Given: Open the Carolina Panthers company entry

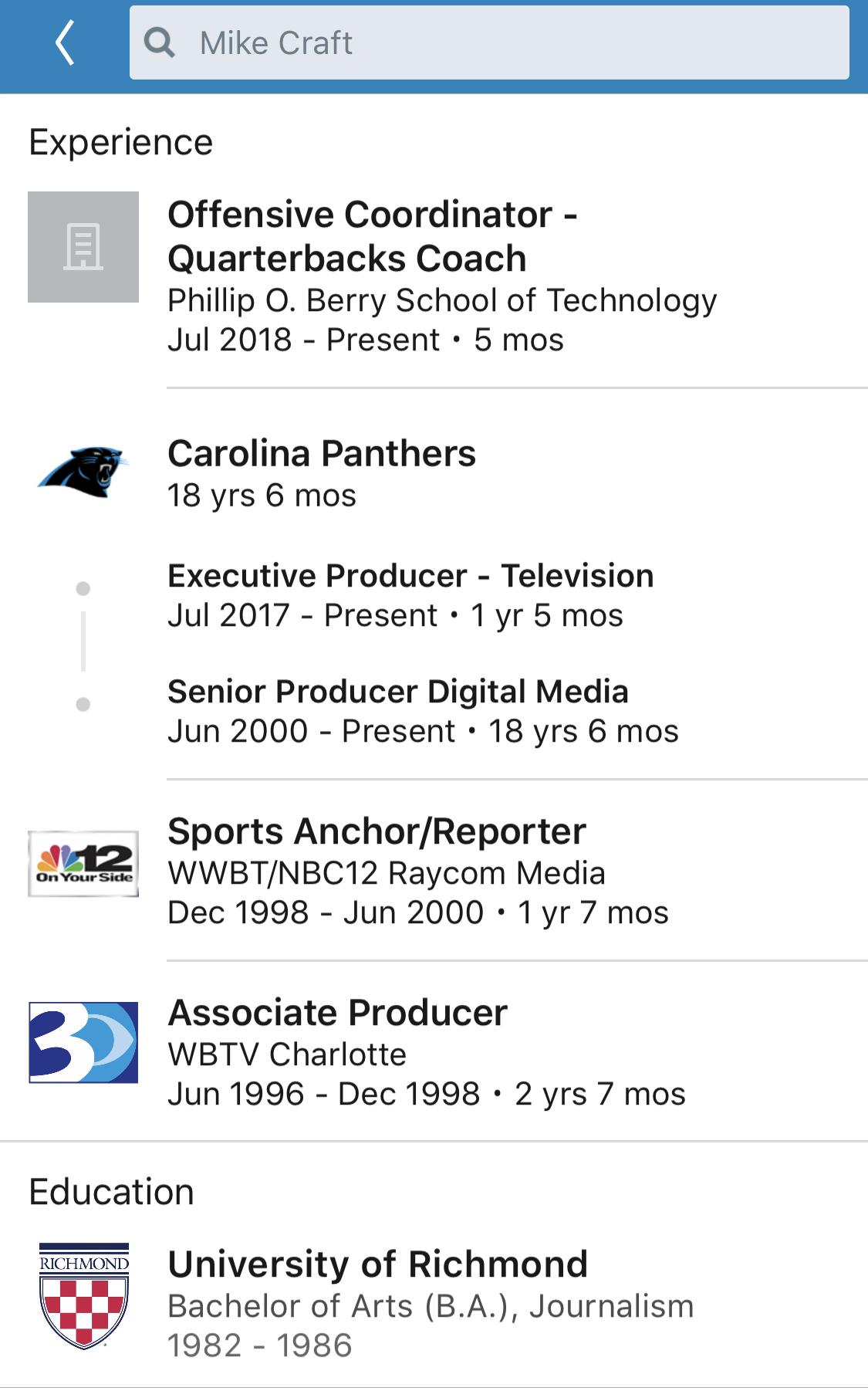Looking at the screenshot, I should coord(434,473).
